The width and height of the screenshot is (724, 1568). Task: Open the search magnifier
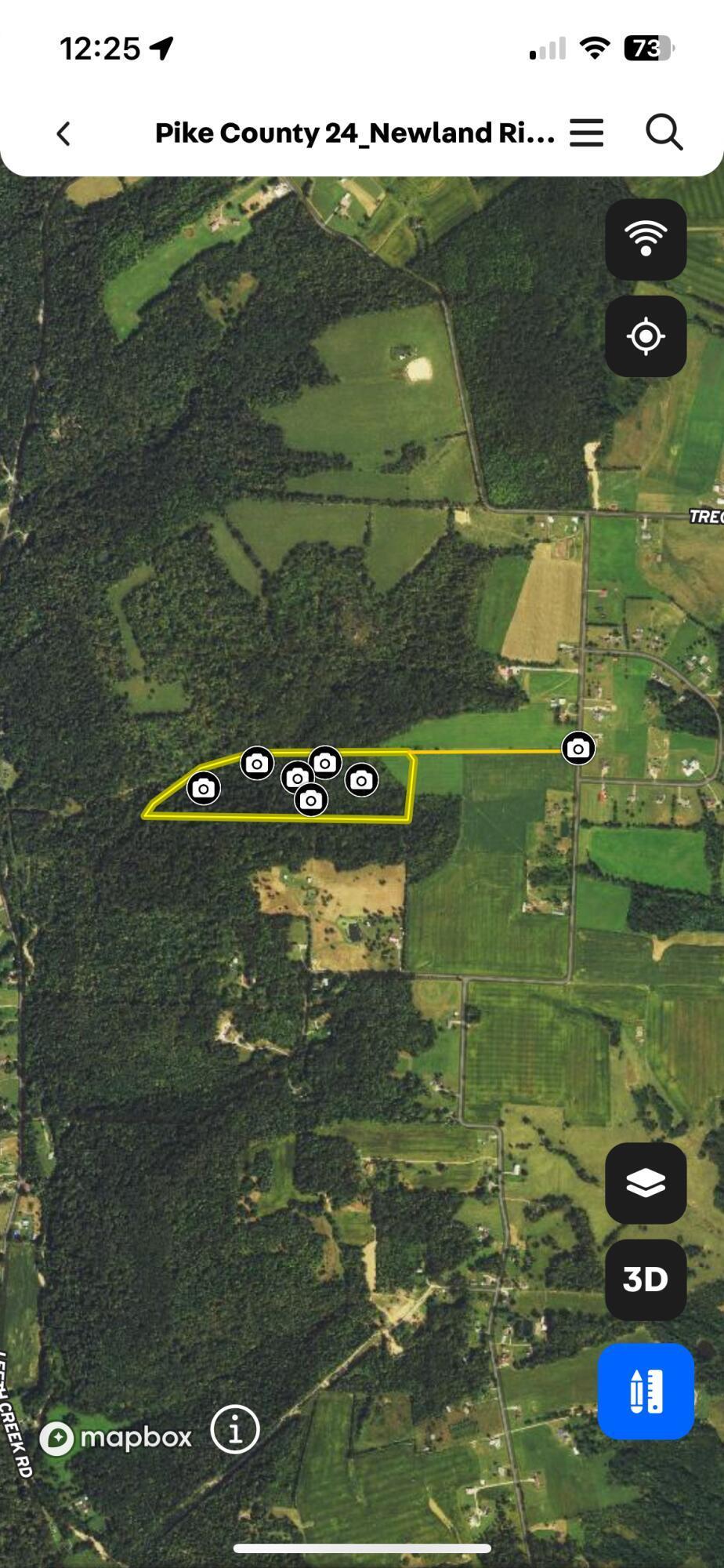[664, 132]
